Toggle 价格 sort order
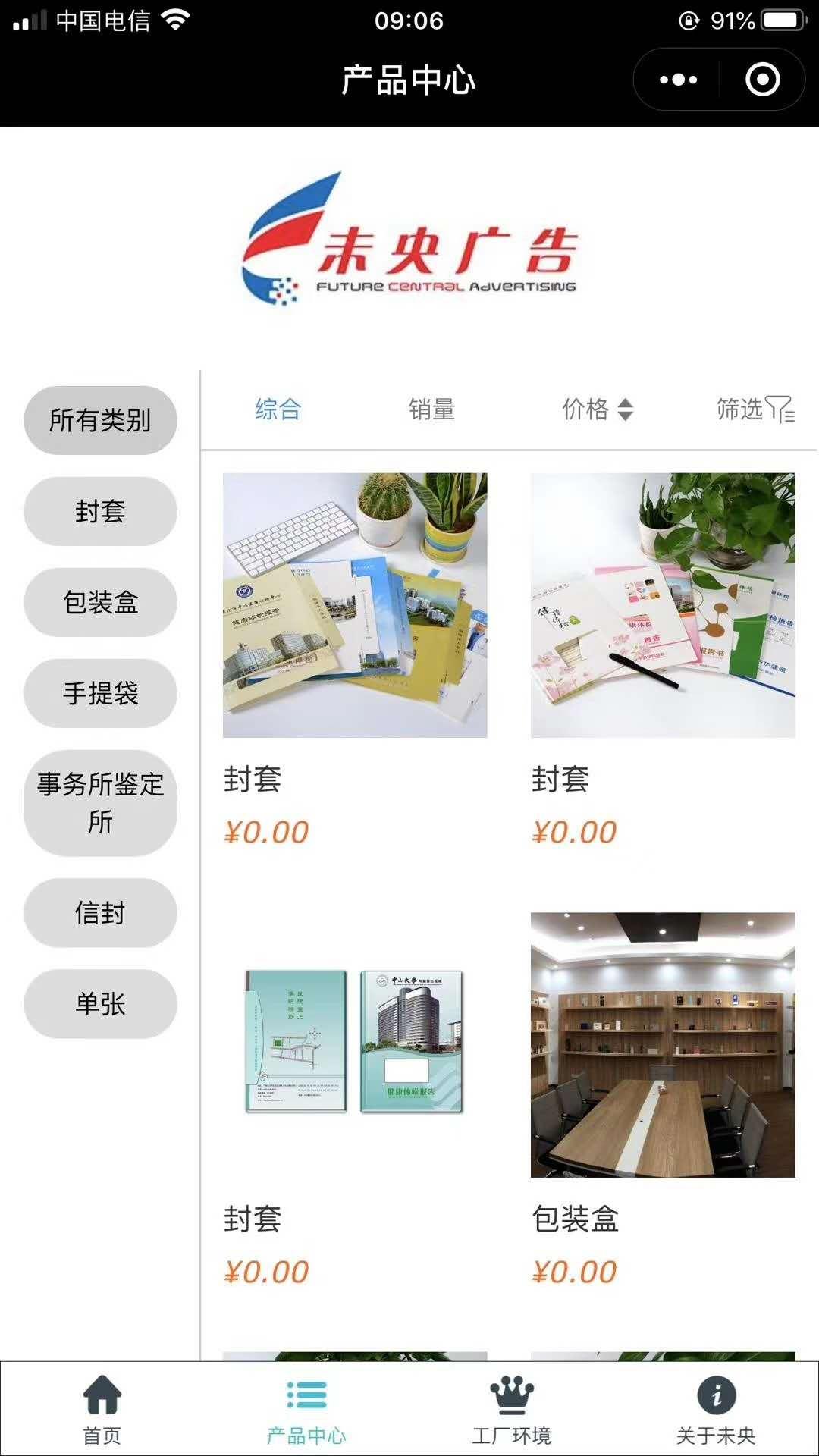 (x=598, y=409)
